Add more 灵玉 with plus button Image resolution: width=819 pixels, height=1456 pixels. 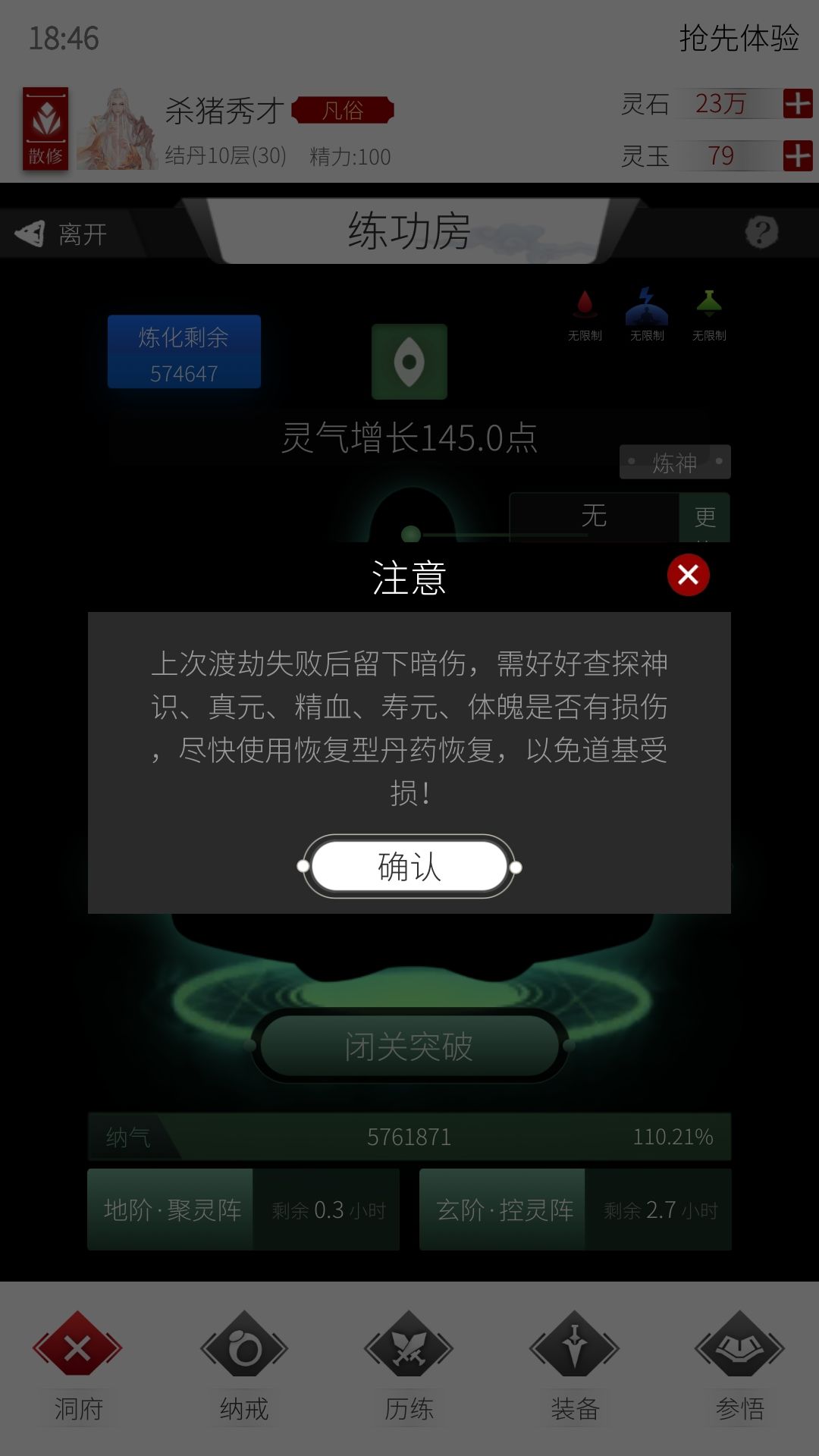798,155
